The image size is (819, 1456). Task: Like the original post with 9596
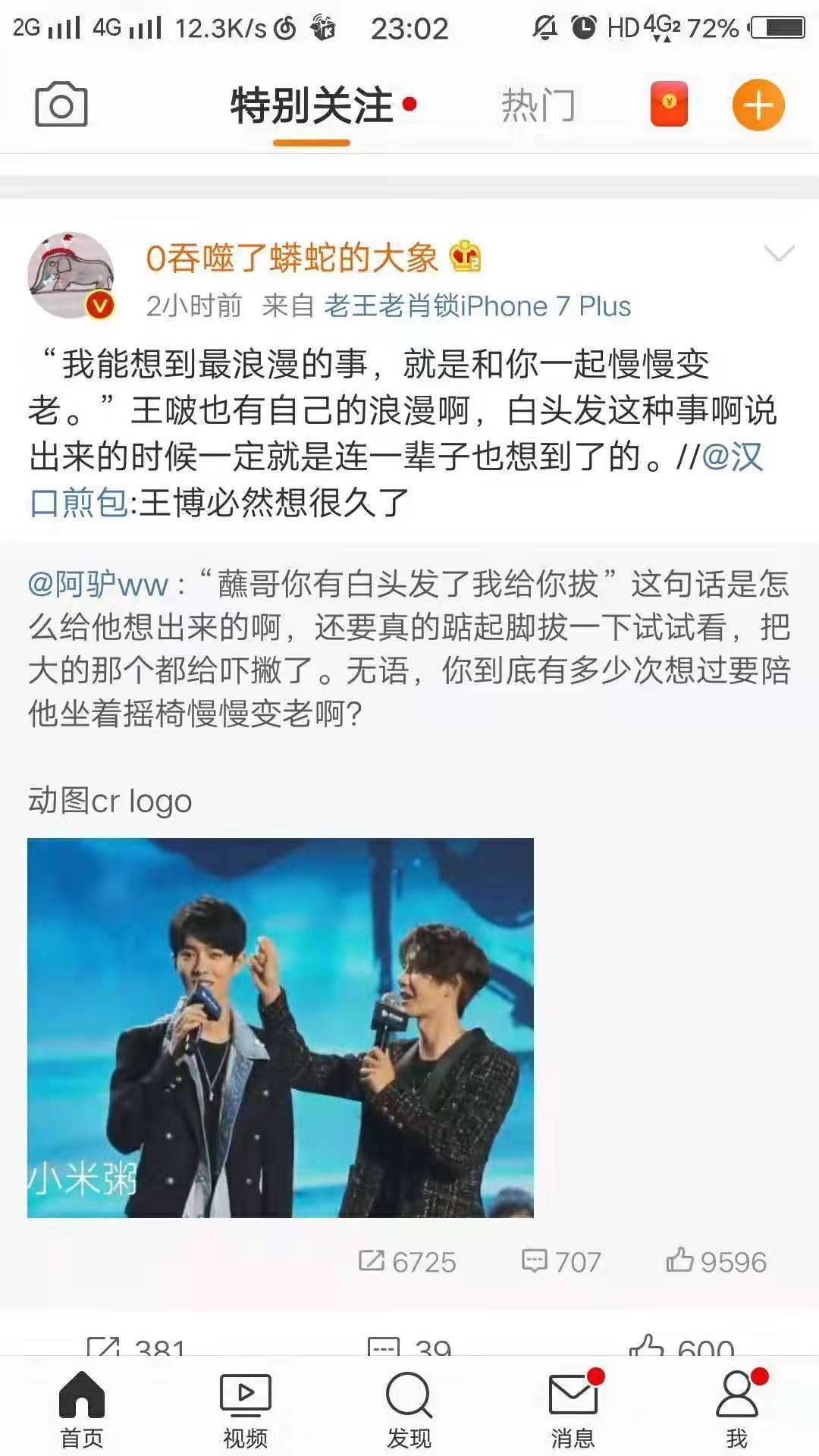(717, 1262)
